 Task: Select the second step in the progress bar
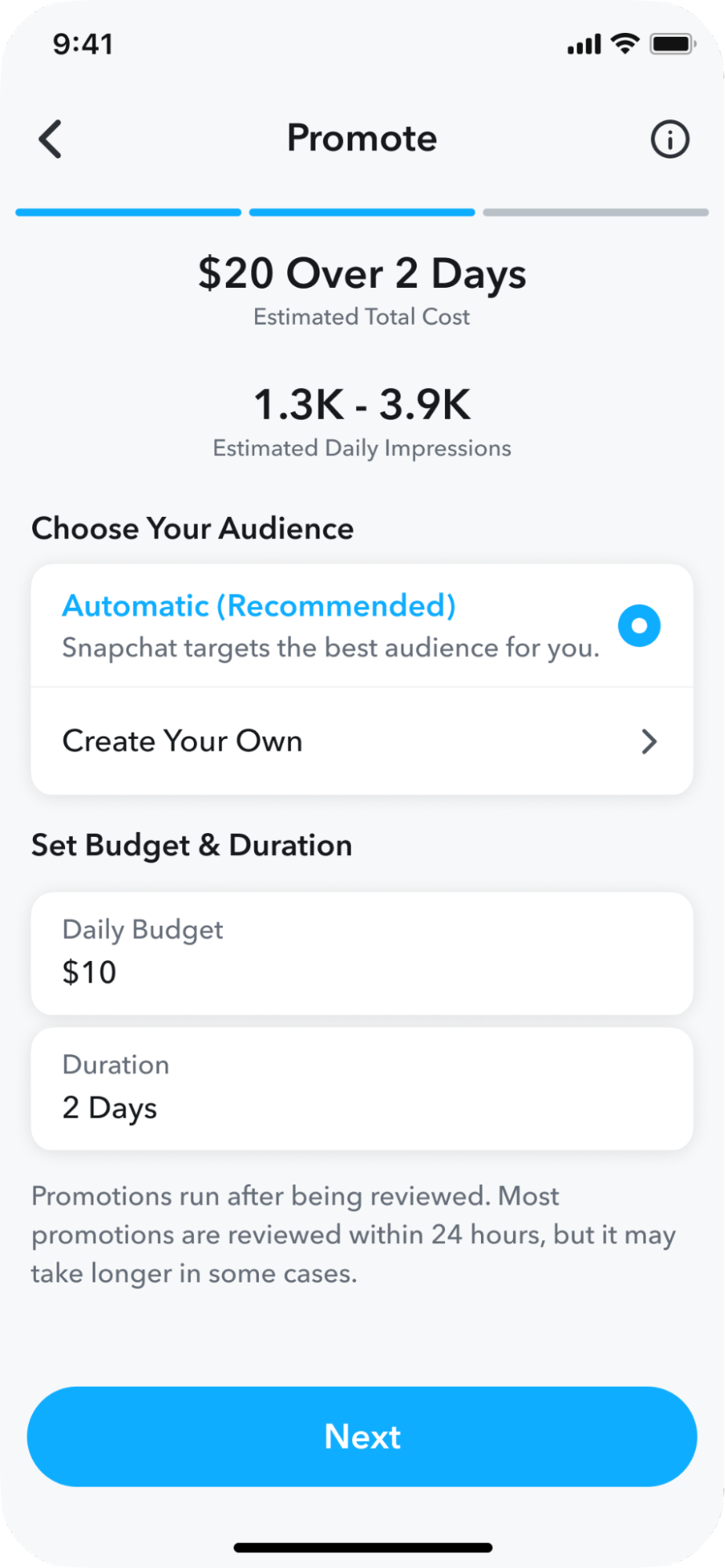pos(362,213)
